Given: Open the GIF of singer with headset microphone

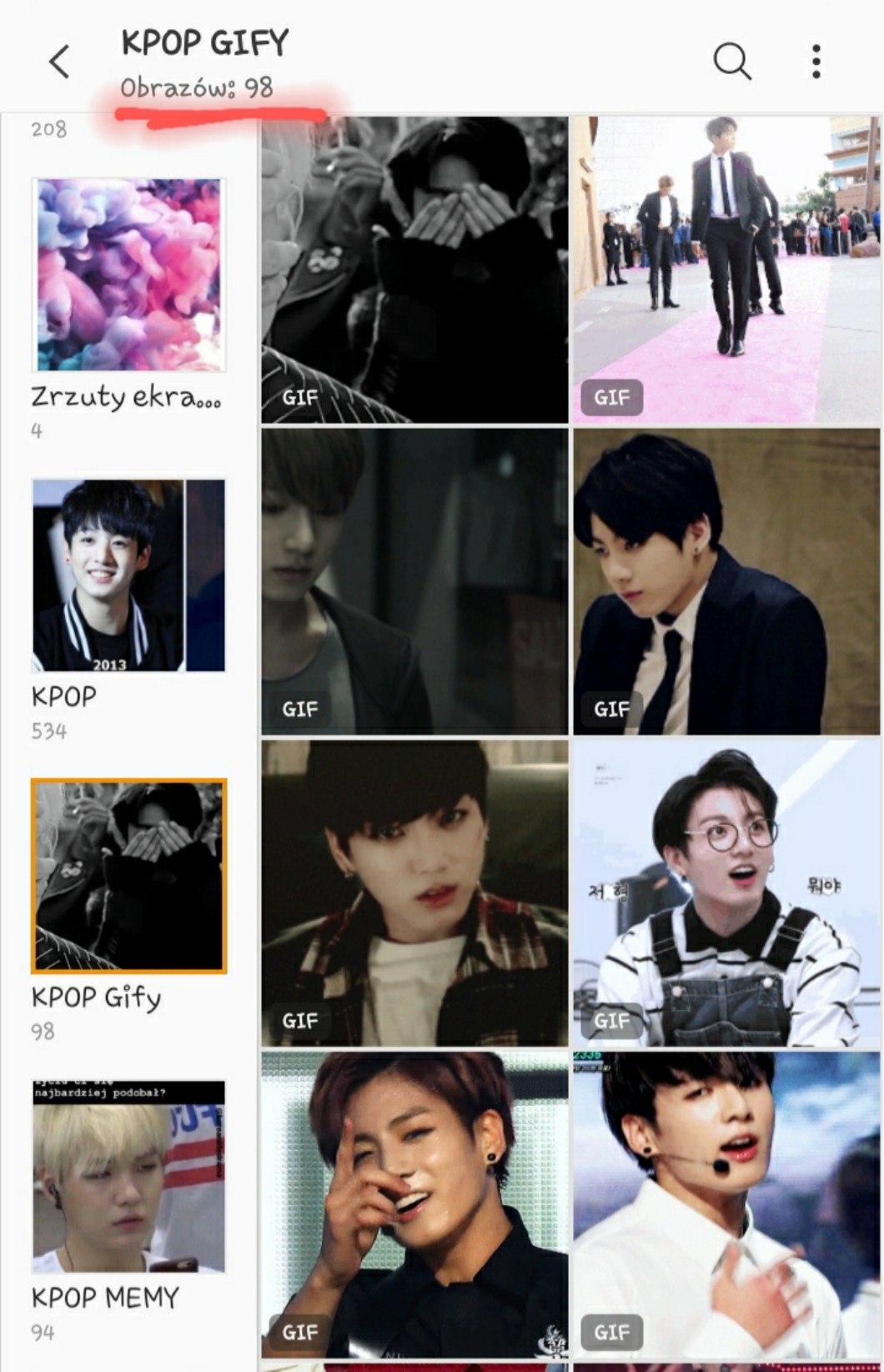Looking at the screenshot, I should coord(726,1203).
